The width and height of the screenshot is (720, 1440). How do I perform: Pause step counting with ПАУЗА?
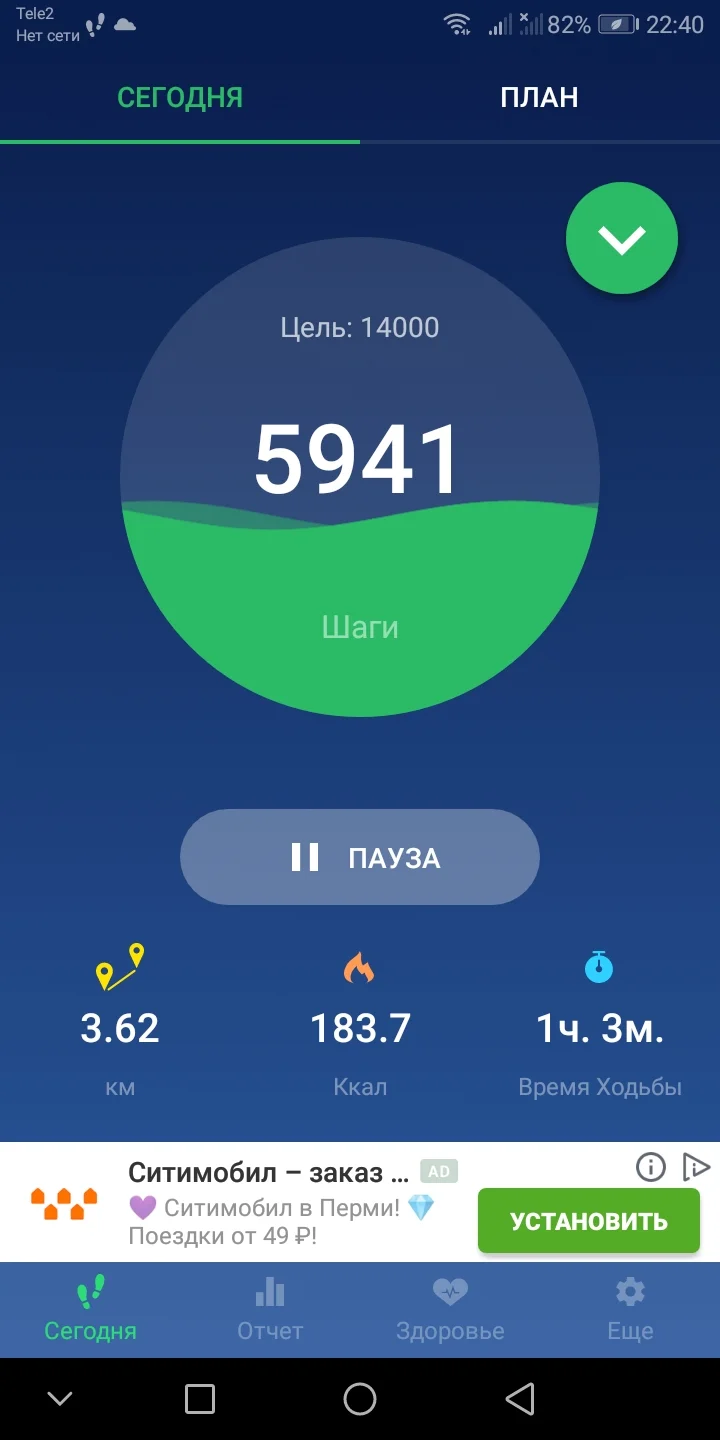[360, 857]
